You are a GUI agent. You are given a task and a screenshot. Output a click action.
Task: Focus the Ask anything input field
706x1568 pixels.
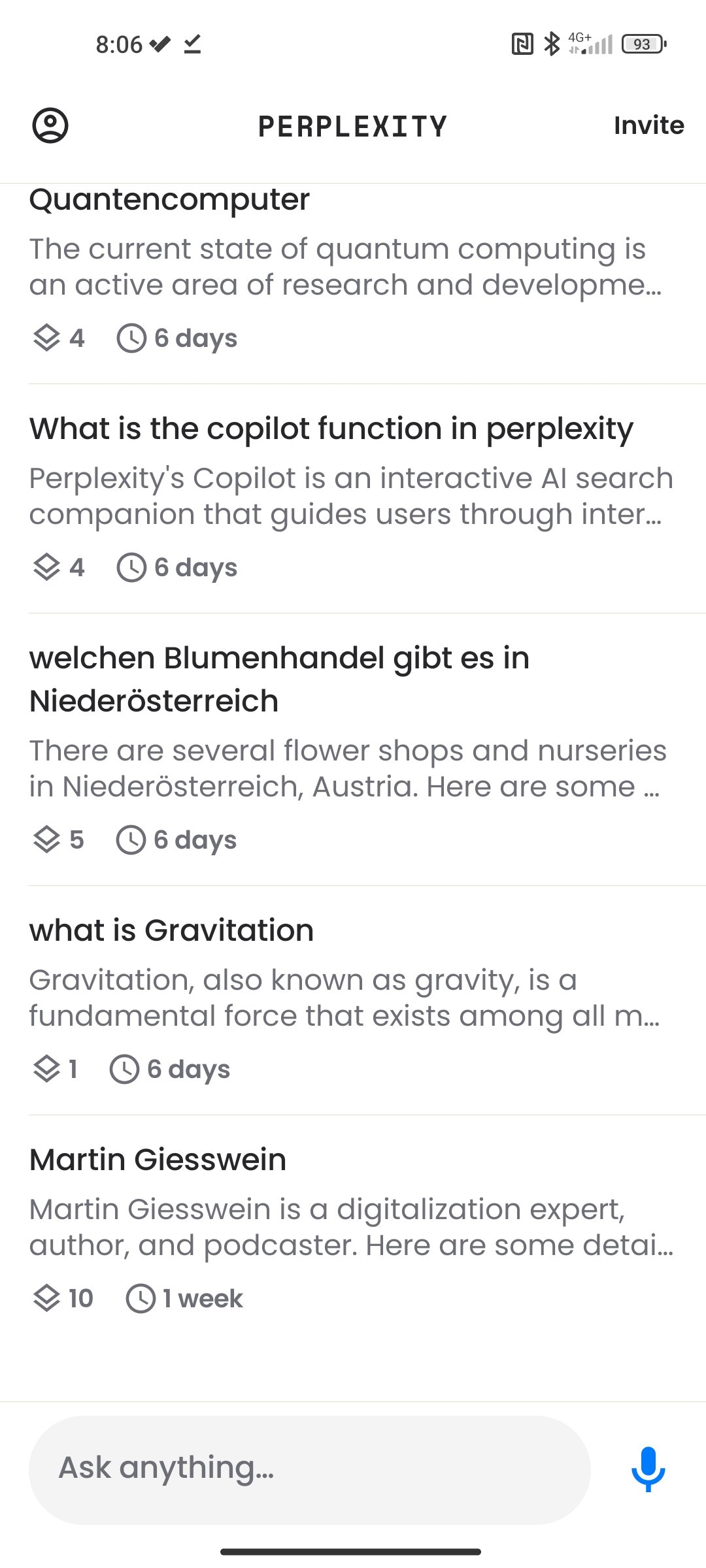click(x=310, y=1470)
